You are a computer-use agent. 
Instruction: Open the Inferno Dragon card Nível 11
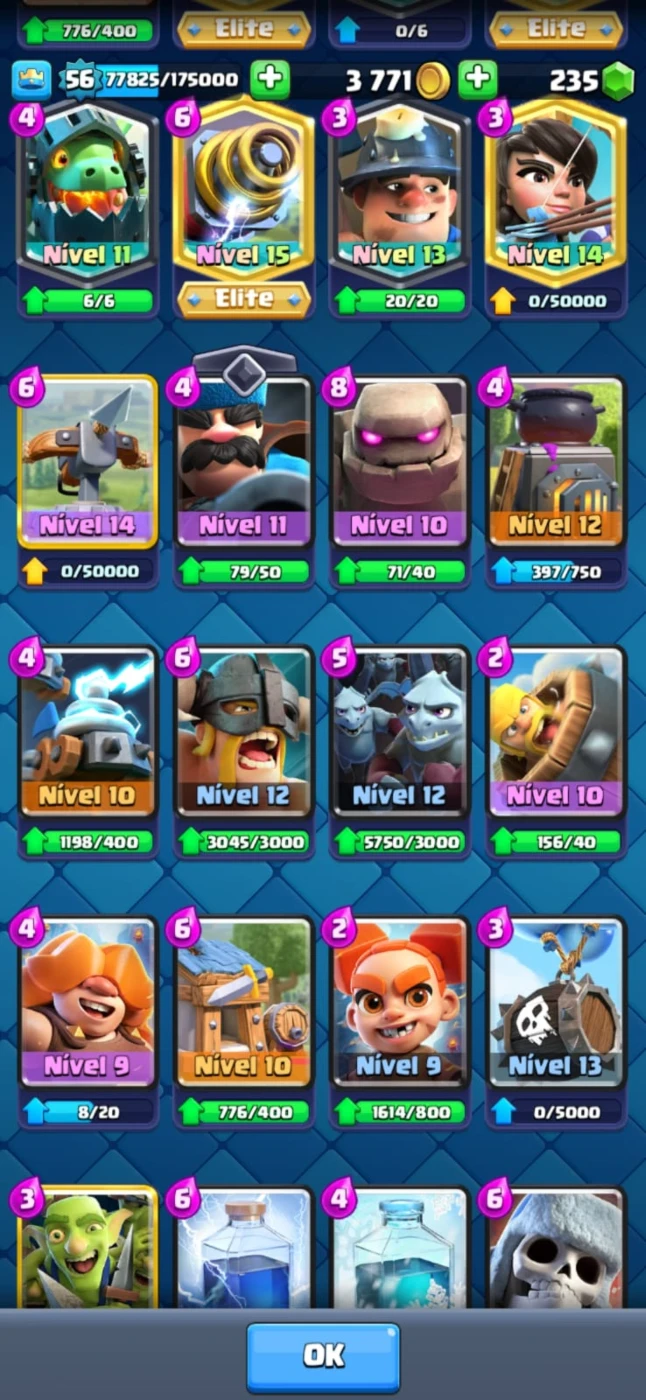click(x=88, y=196)
